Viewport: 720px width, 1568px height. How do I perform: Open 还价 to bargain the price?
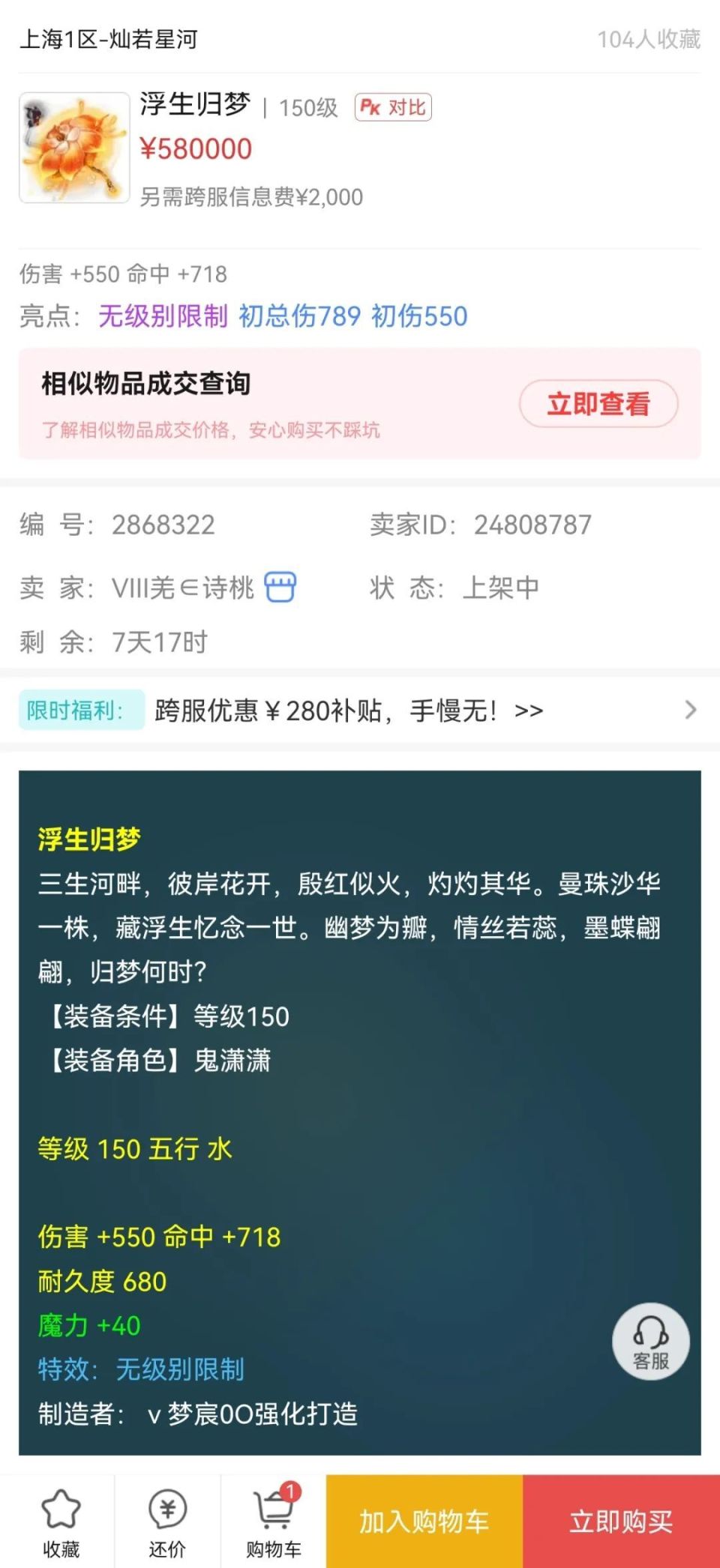(167, 1522)
